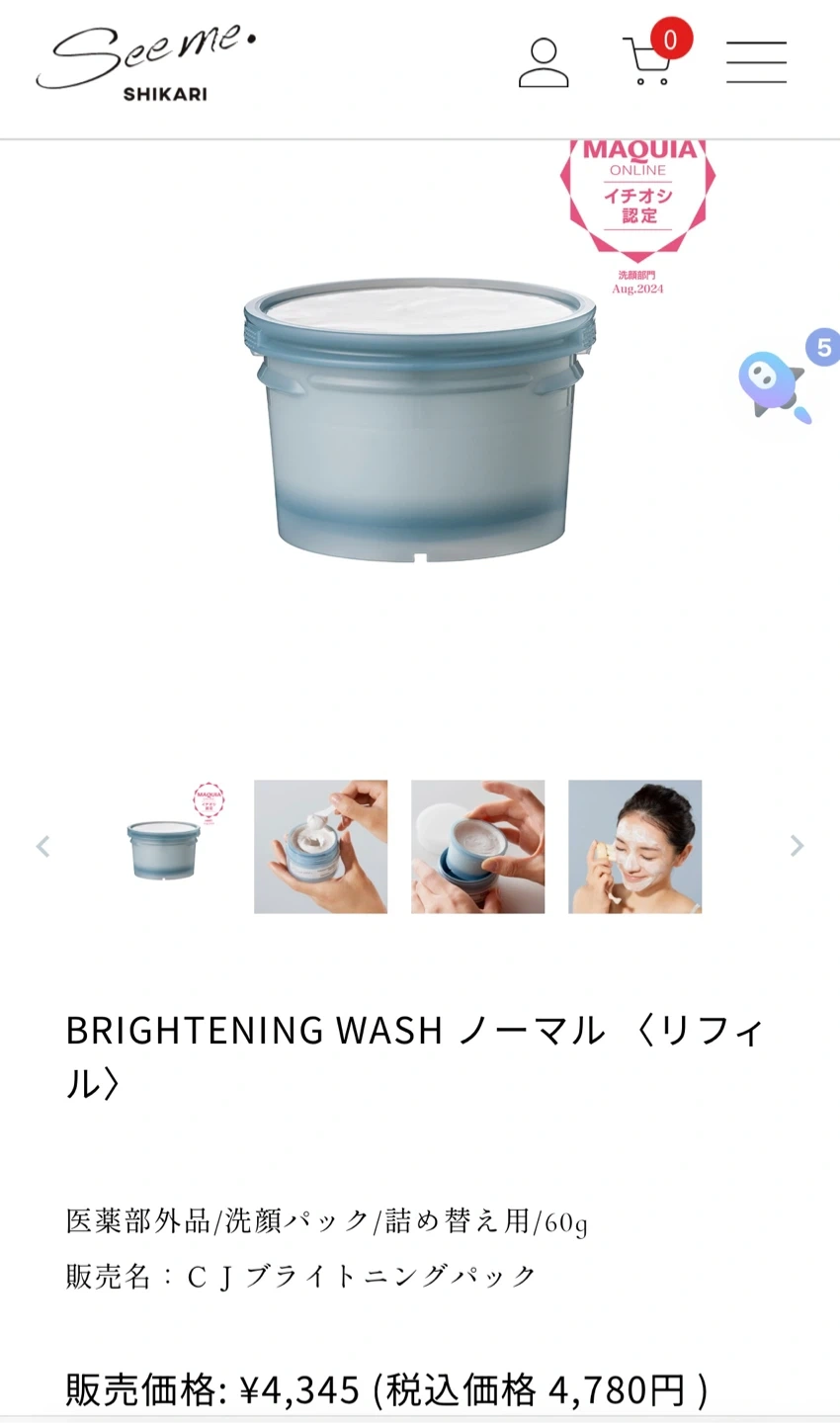The width and height of the screenshot is (840, 1423).
Task: View the shopping cart
Action: (x=648, y=61)
